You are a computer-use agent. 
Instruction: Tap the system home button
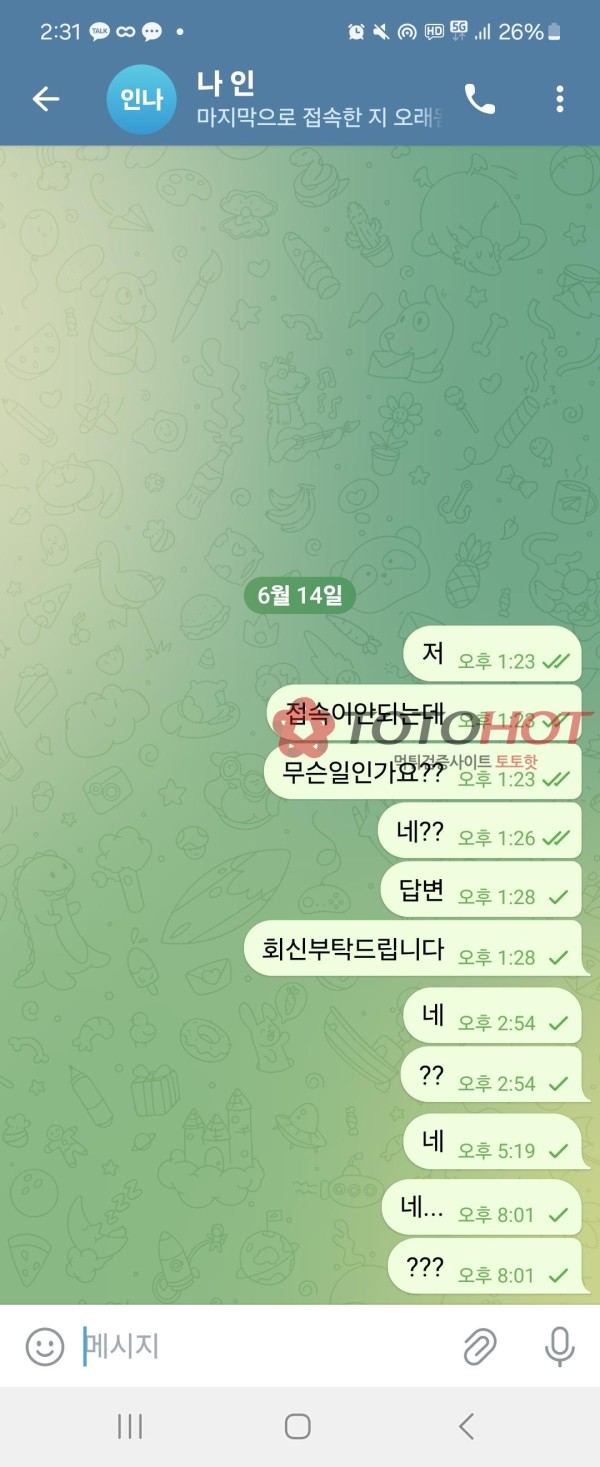pyautogui.click(x=297, y=1426)
